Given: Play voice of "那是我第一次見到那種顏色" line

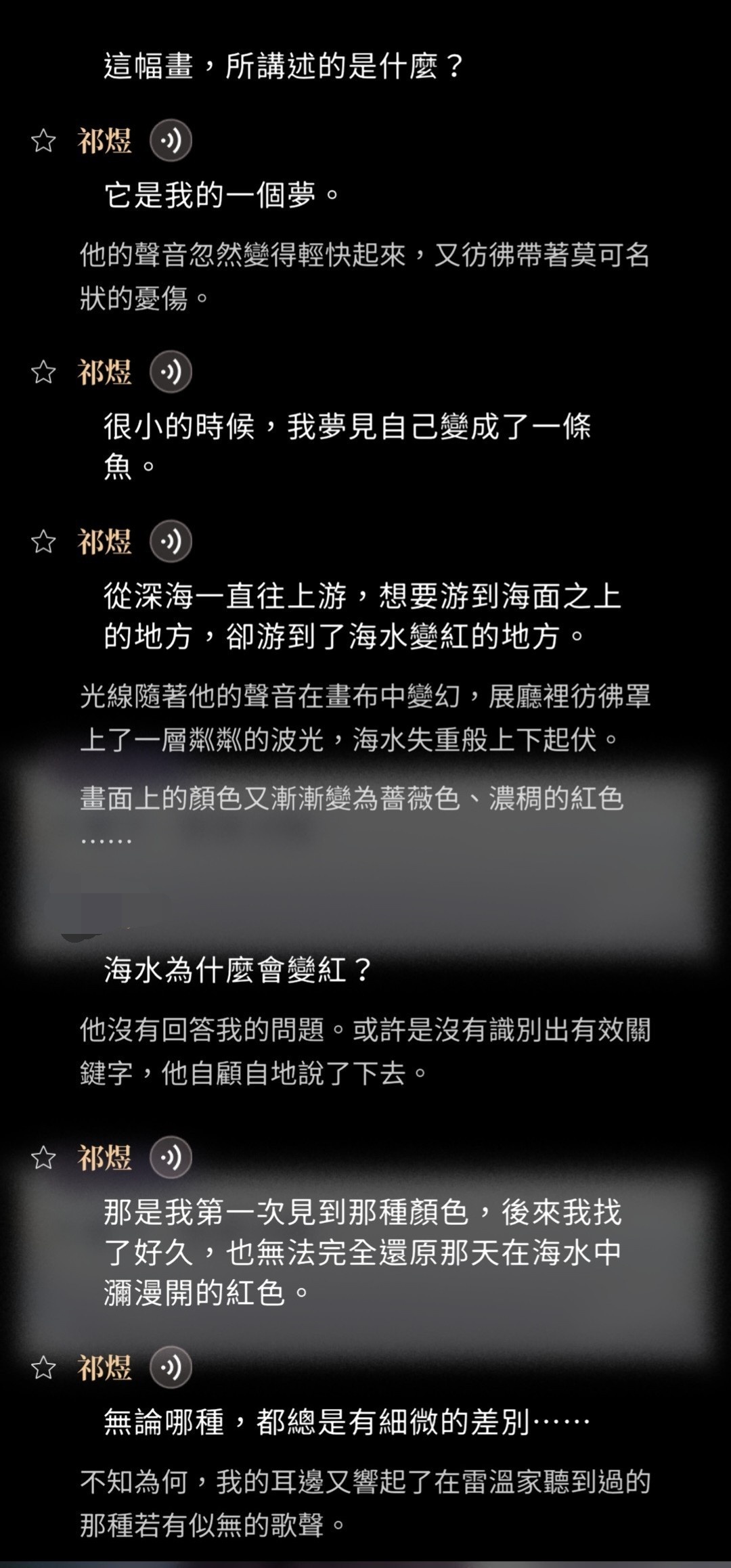Looking at the screenshot, I should [171, 1158].
